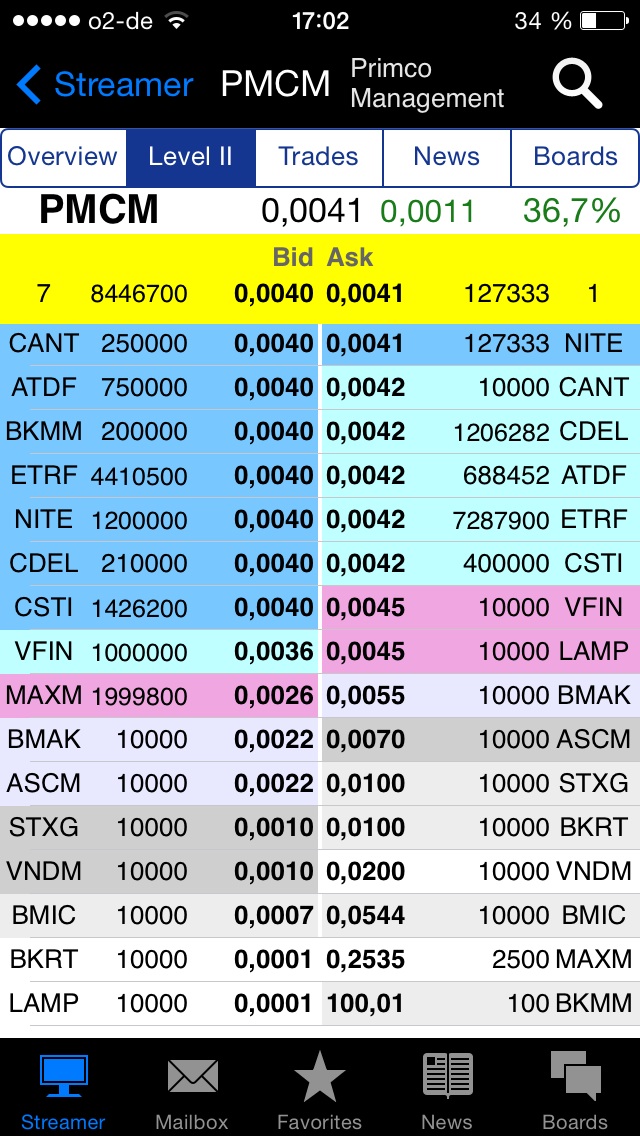View the News segment for PMCM
Image resolution: width=640 pixels, height=1136 pixels.
click(x=446, y=157)
